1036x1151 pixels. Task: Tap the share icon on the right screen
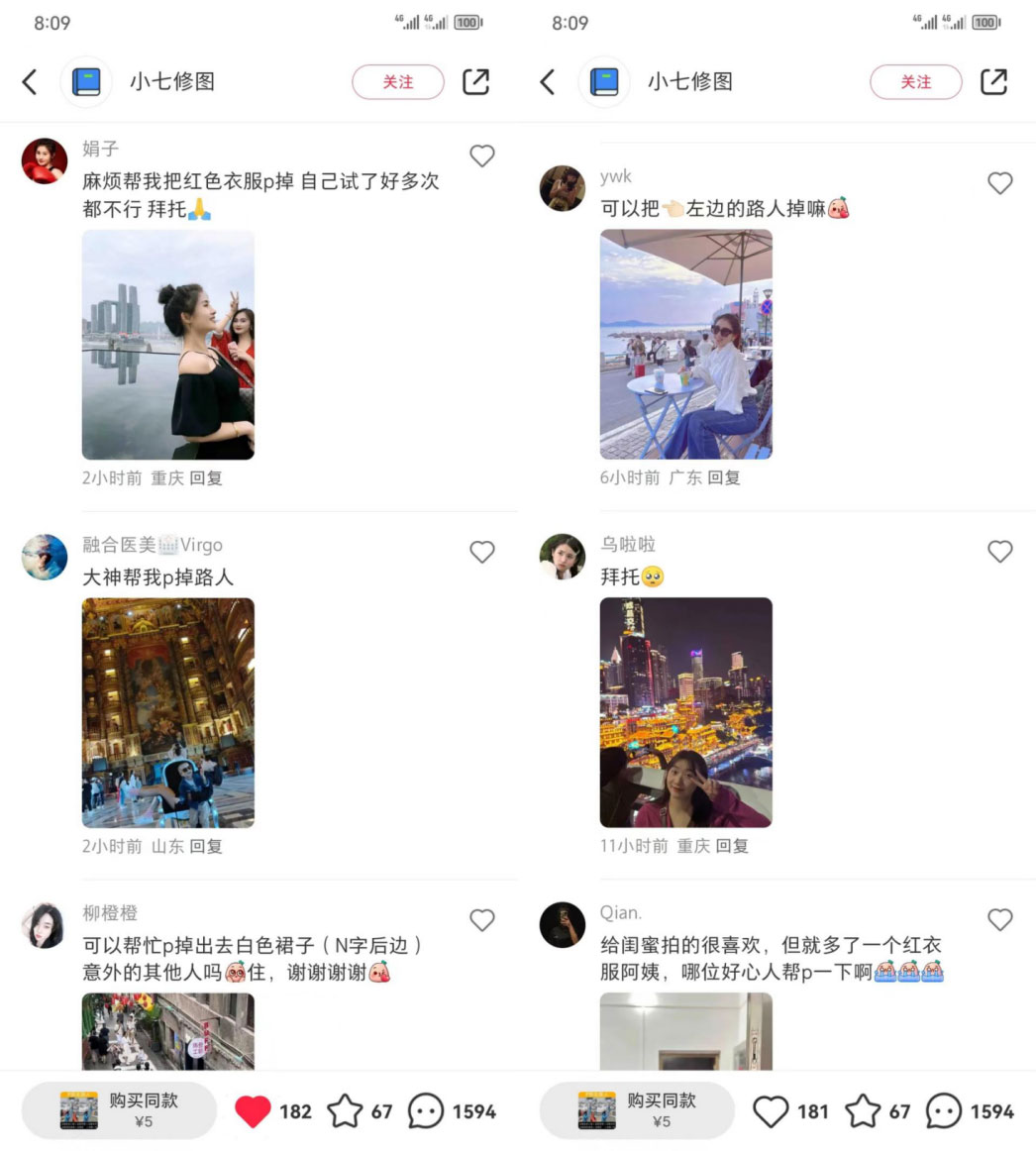(x=994, y=83)
